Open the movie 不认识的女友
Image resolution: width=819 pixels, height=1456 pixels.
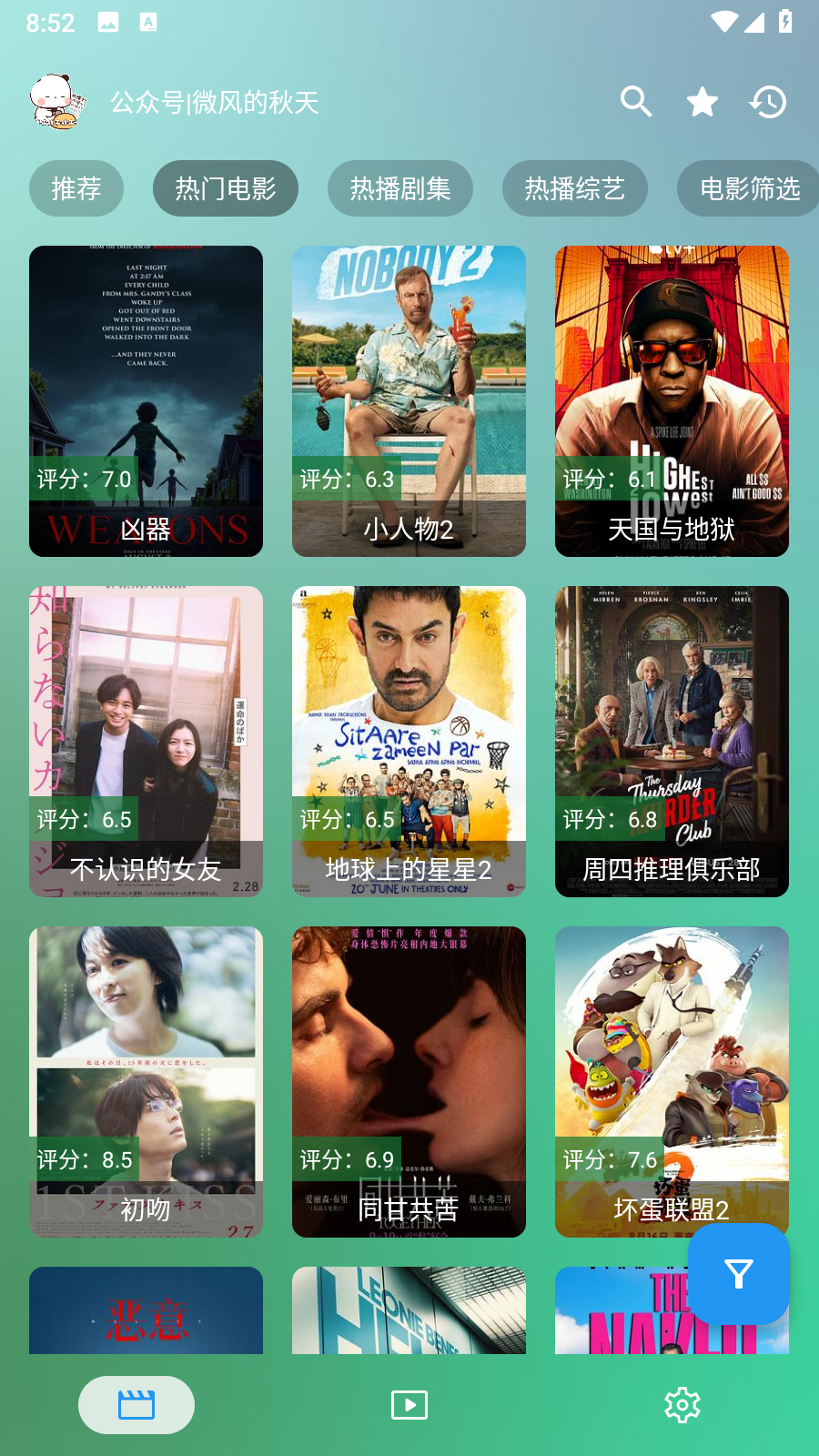pyautogui.click(x=146, y=741)
